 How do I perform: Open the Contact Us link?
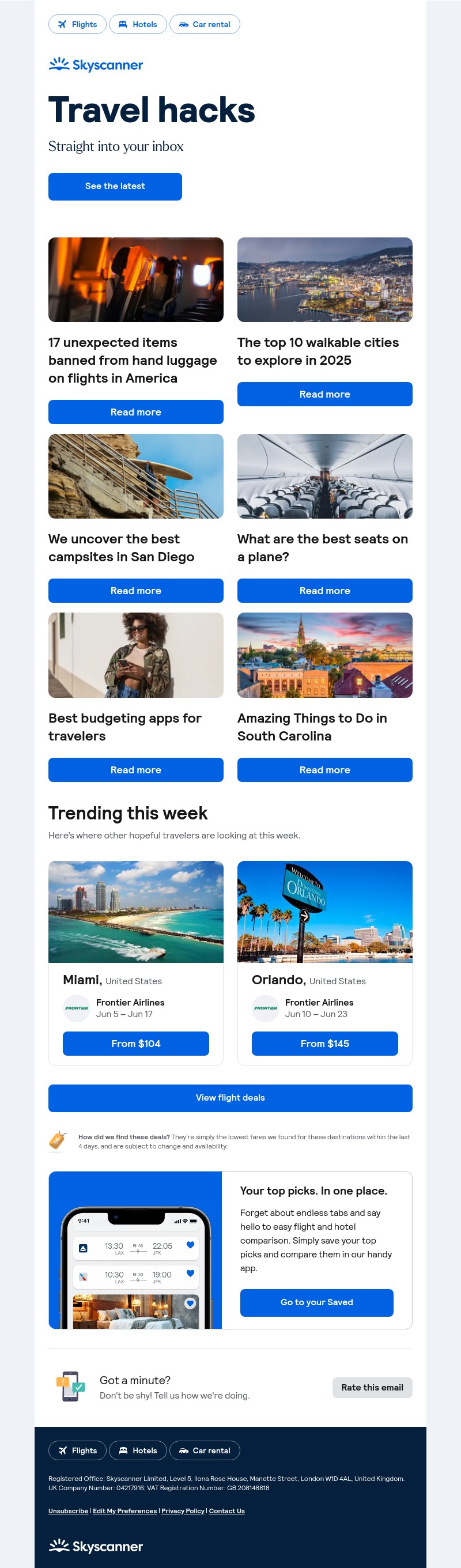pyautogui.click(x=226, y=1511)
